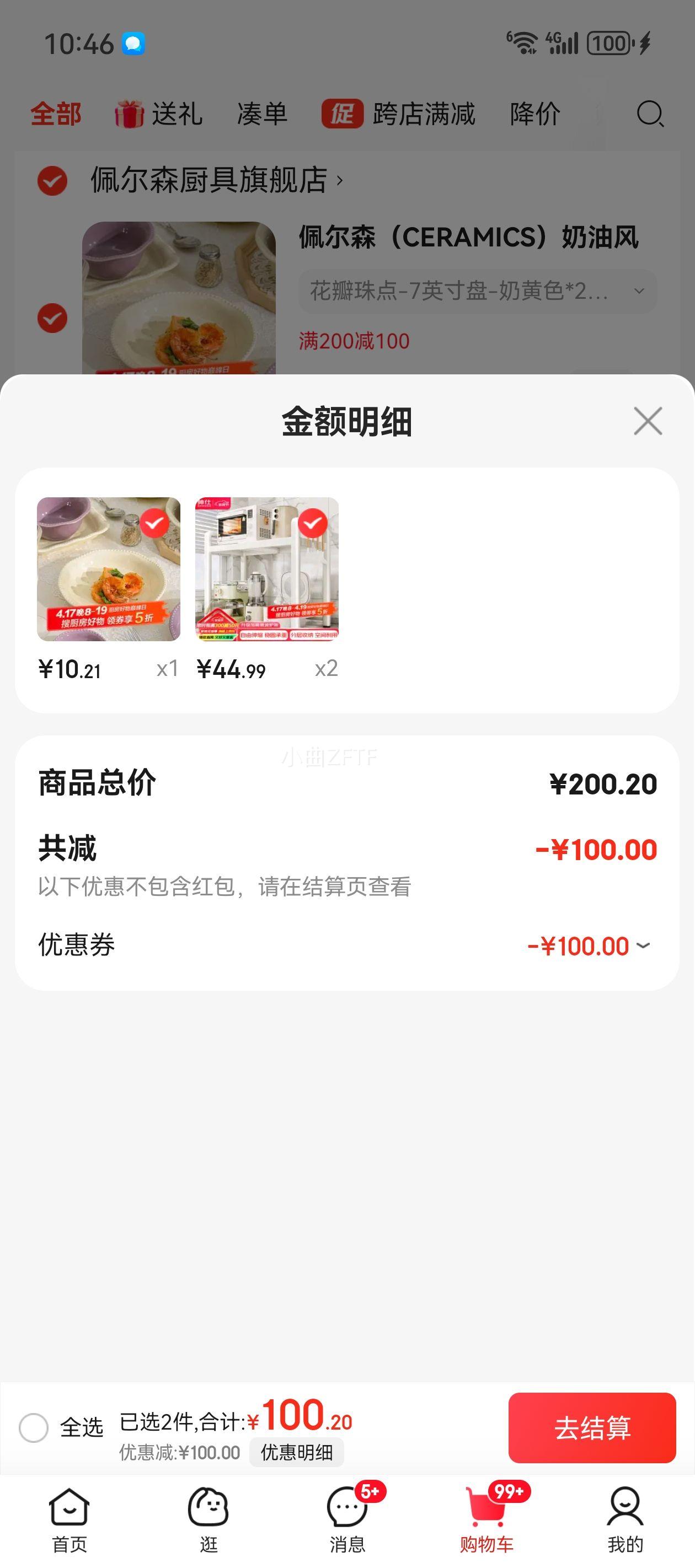Image resolution: width=695 pixels, height=1568 pixels.
Task: Tap the ¥100.20 total price text
Action: tap(296, 1415)
